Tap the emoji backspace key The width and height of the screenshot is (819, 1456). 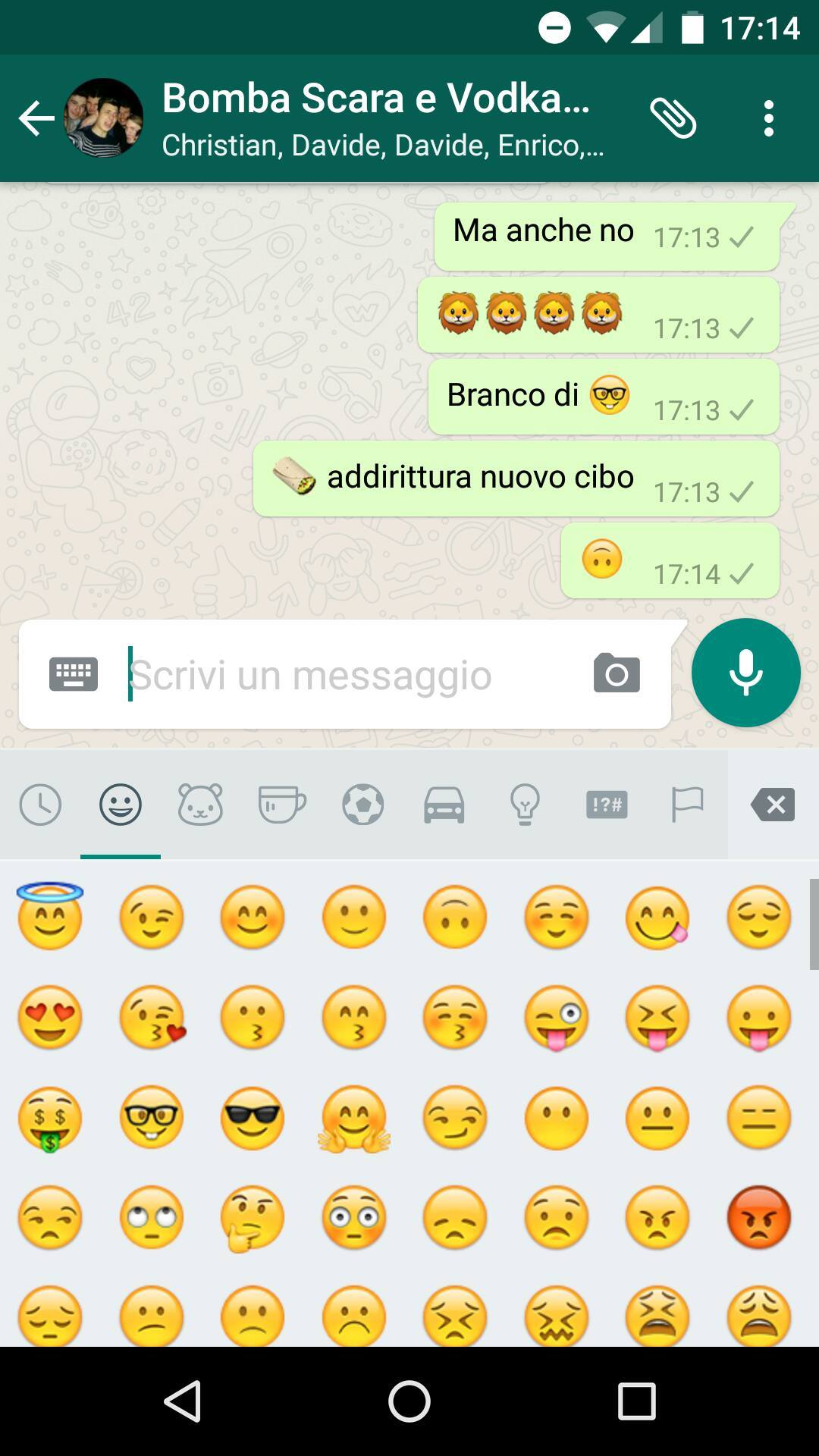pos(773,805)
